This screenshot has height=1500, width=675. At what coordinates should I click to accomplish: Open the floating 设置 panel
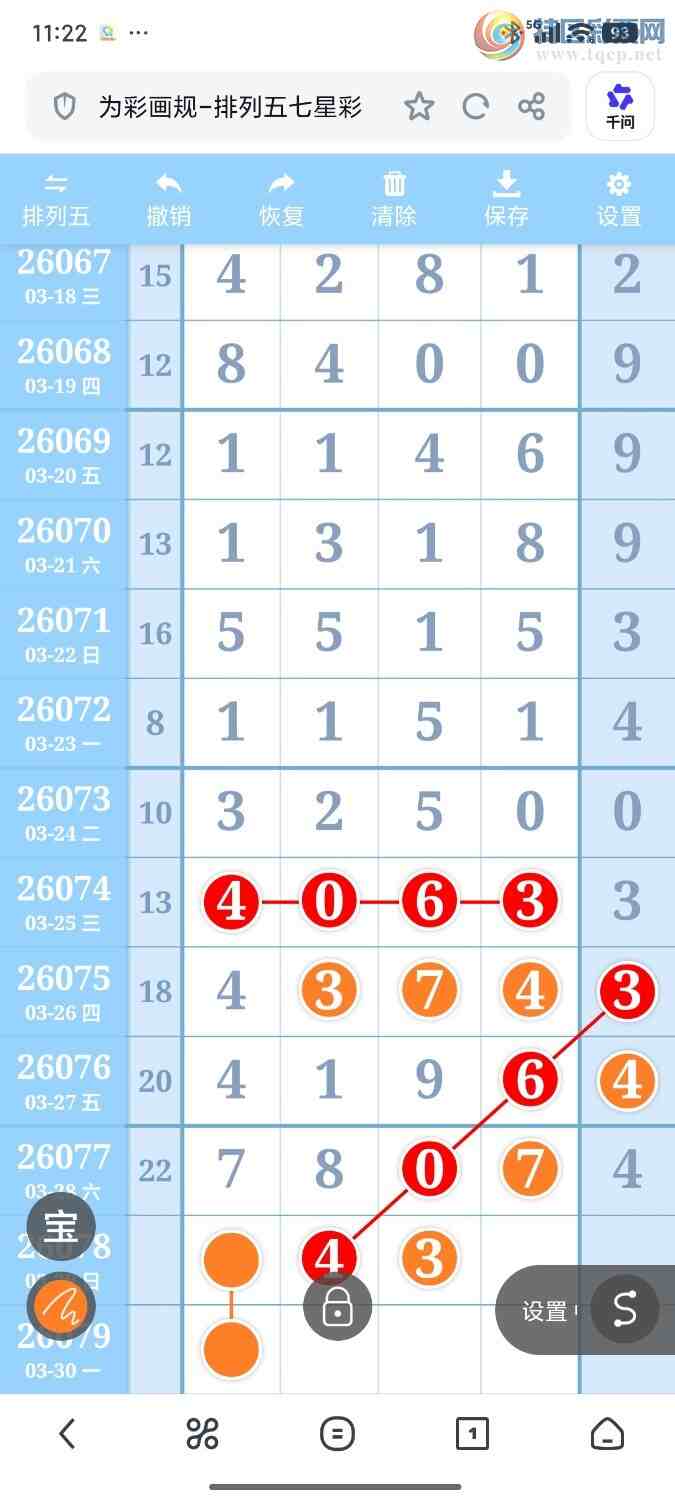pyautogui.click(x=545, y=1311)
